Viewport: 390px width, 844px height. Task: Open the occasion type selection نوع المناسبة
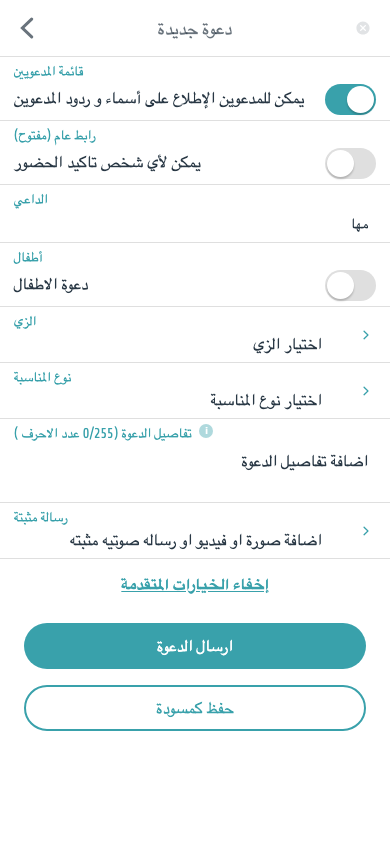coord(195,391)
